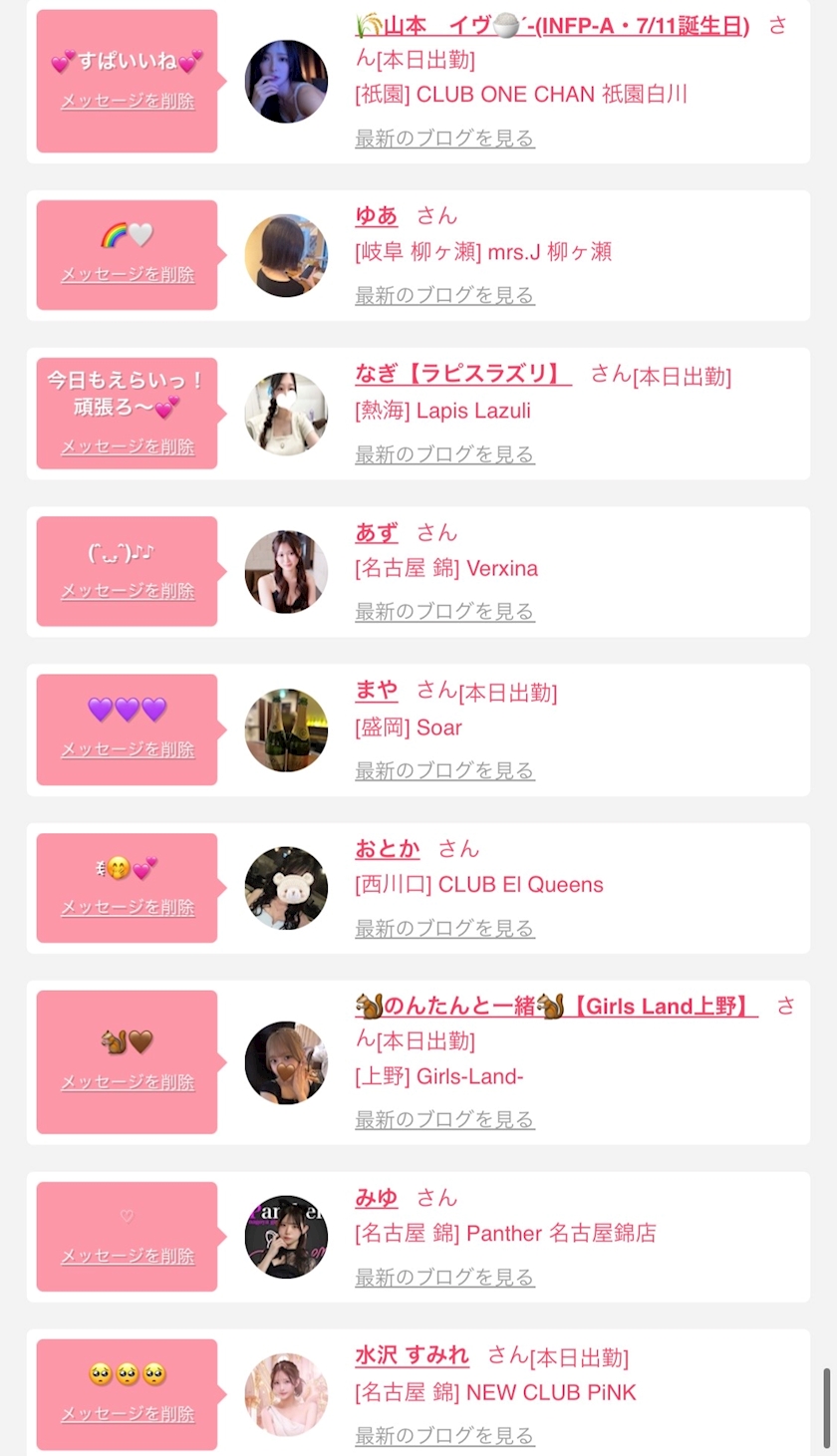Open 水沢 すみれ's profile name link
The width and height of the screenshot is (837, 1456).
[412, 1356]
